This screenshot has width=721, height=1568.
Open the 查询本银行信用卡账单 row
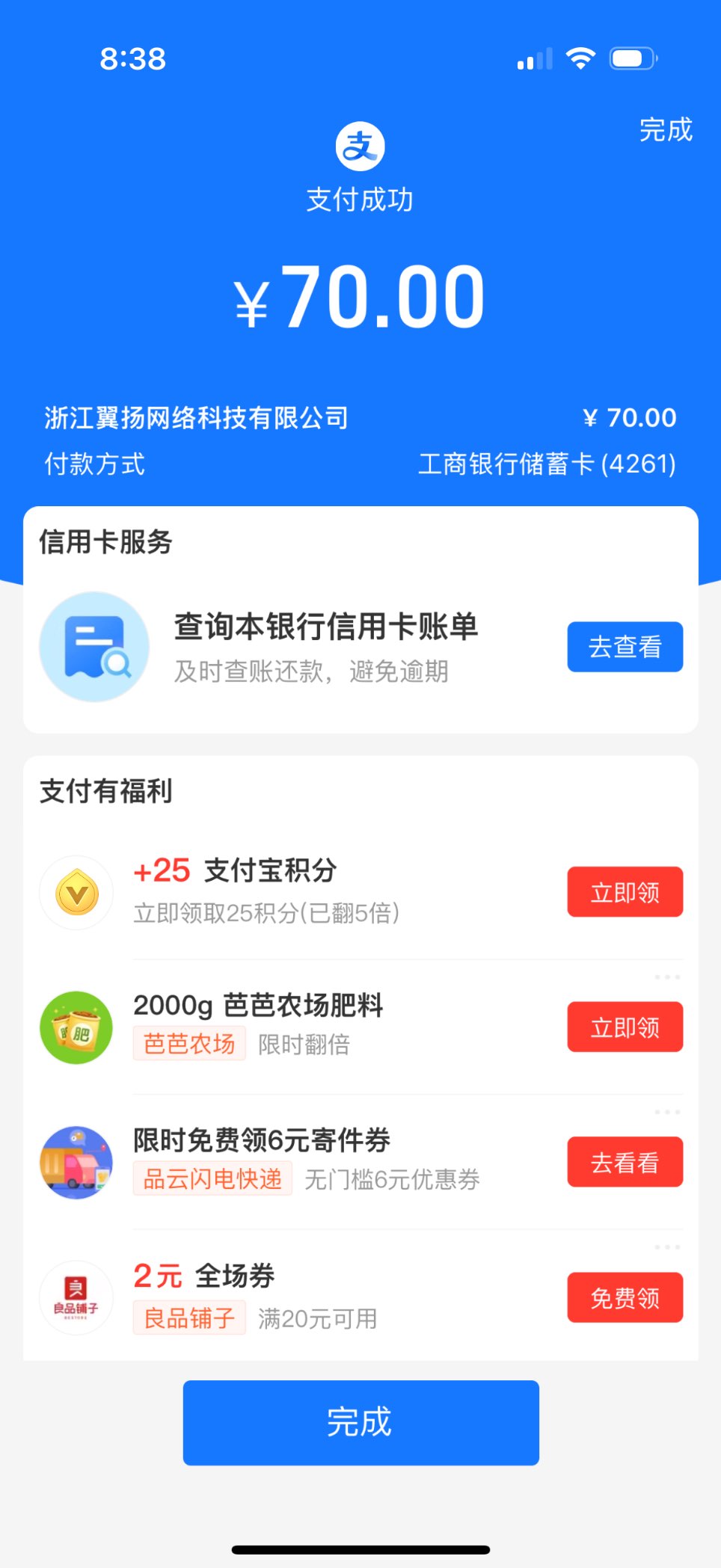325,647
